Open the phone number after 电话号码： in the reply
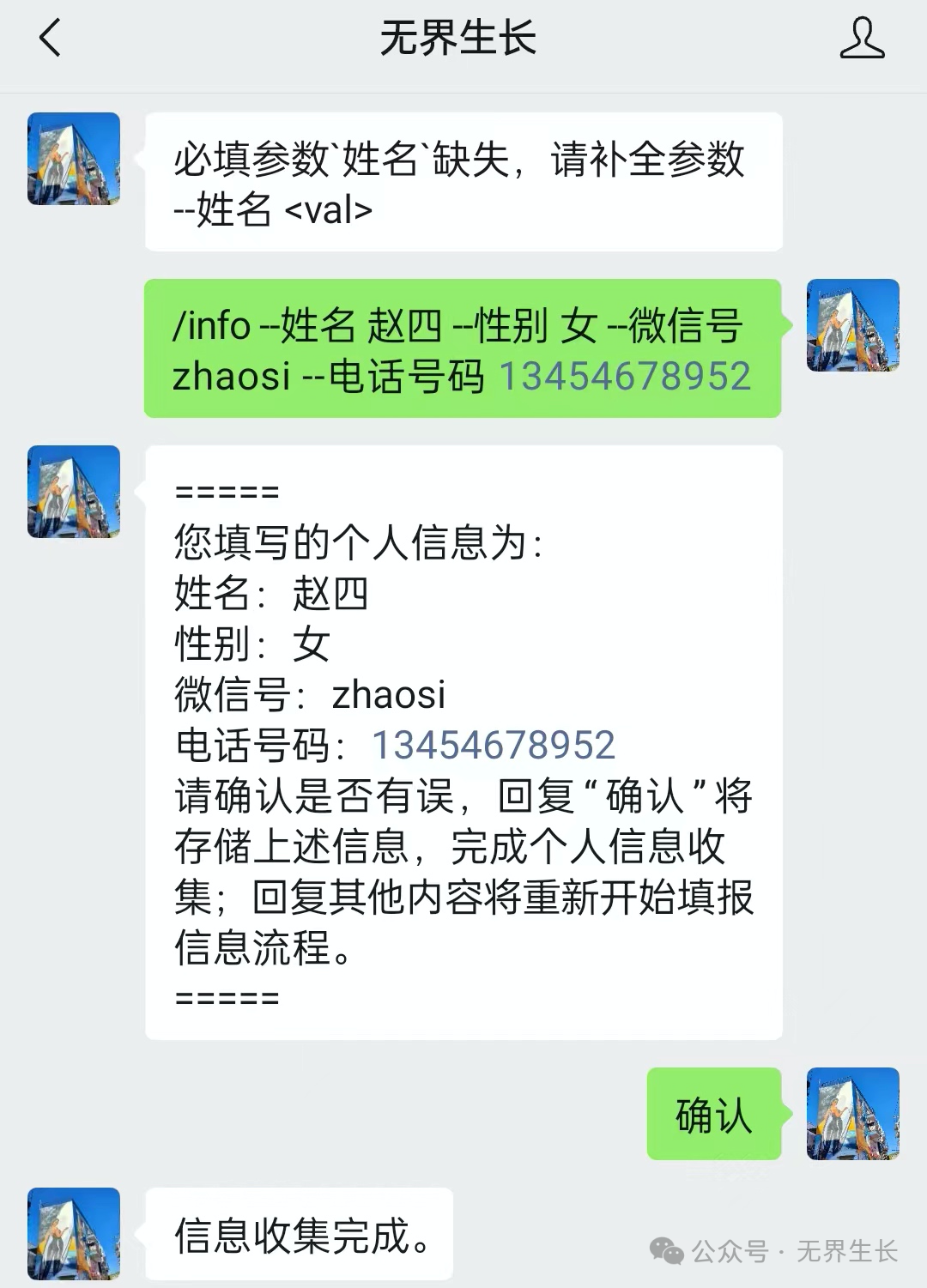The height and width of the screenshot is (1288, 927). coord(493,745)
